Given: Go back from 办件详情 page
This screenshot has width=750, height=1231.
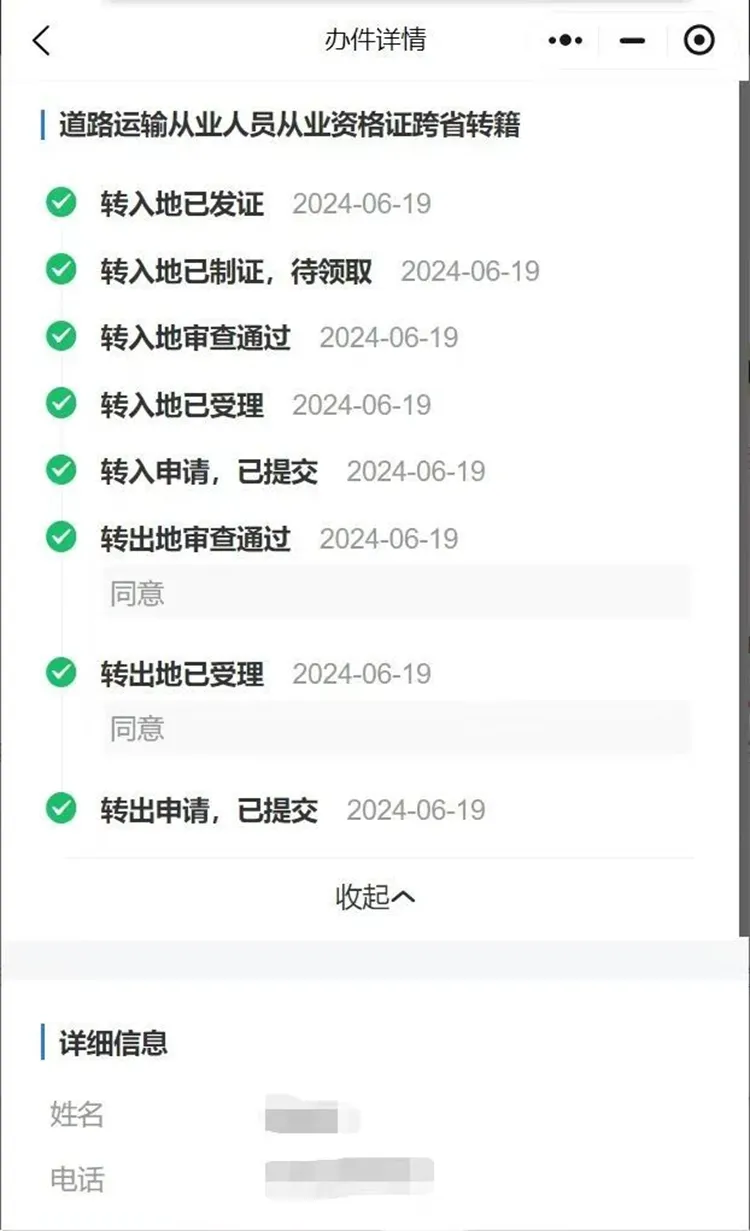Looking at the screenshot, I should [41, 41].
